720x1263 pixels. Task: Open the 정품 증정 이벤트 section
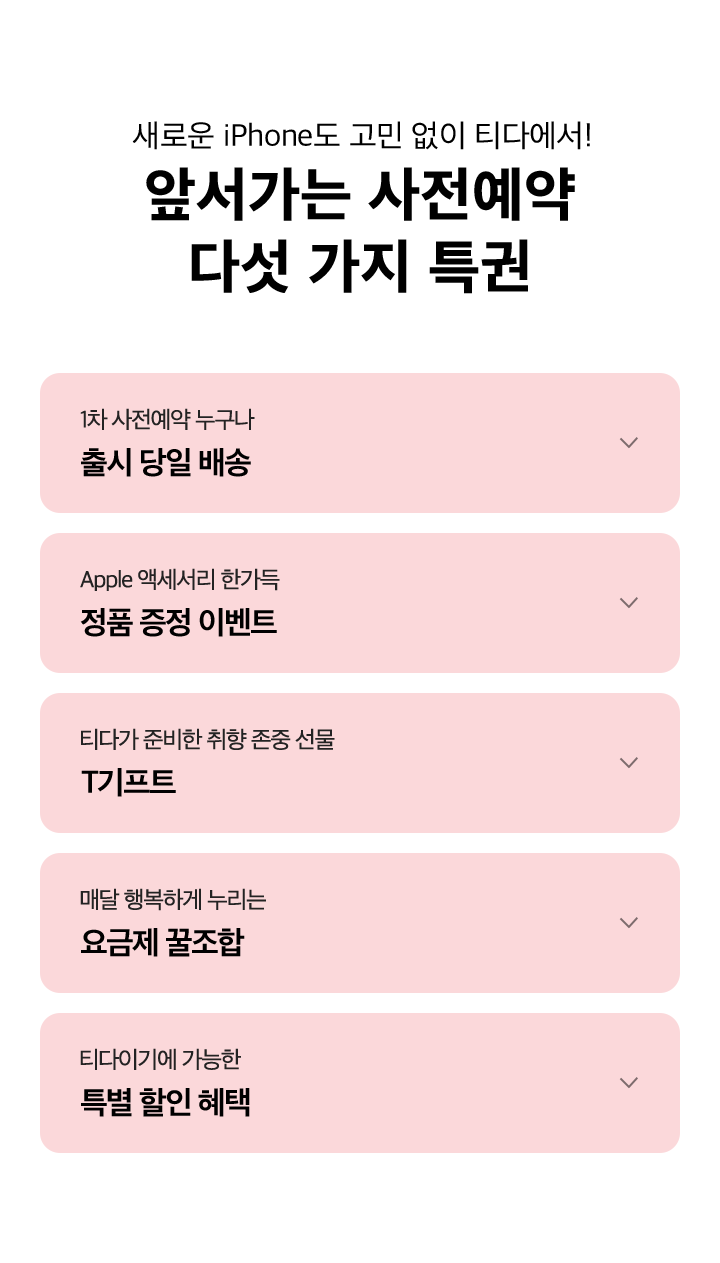pyautogui.click(x=628, y=603)
